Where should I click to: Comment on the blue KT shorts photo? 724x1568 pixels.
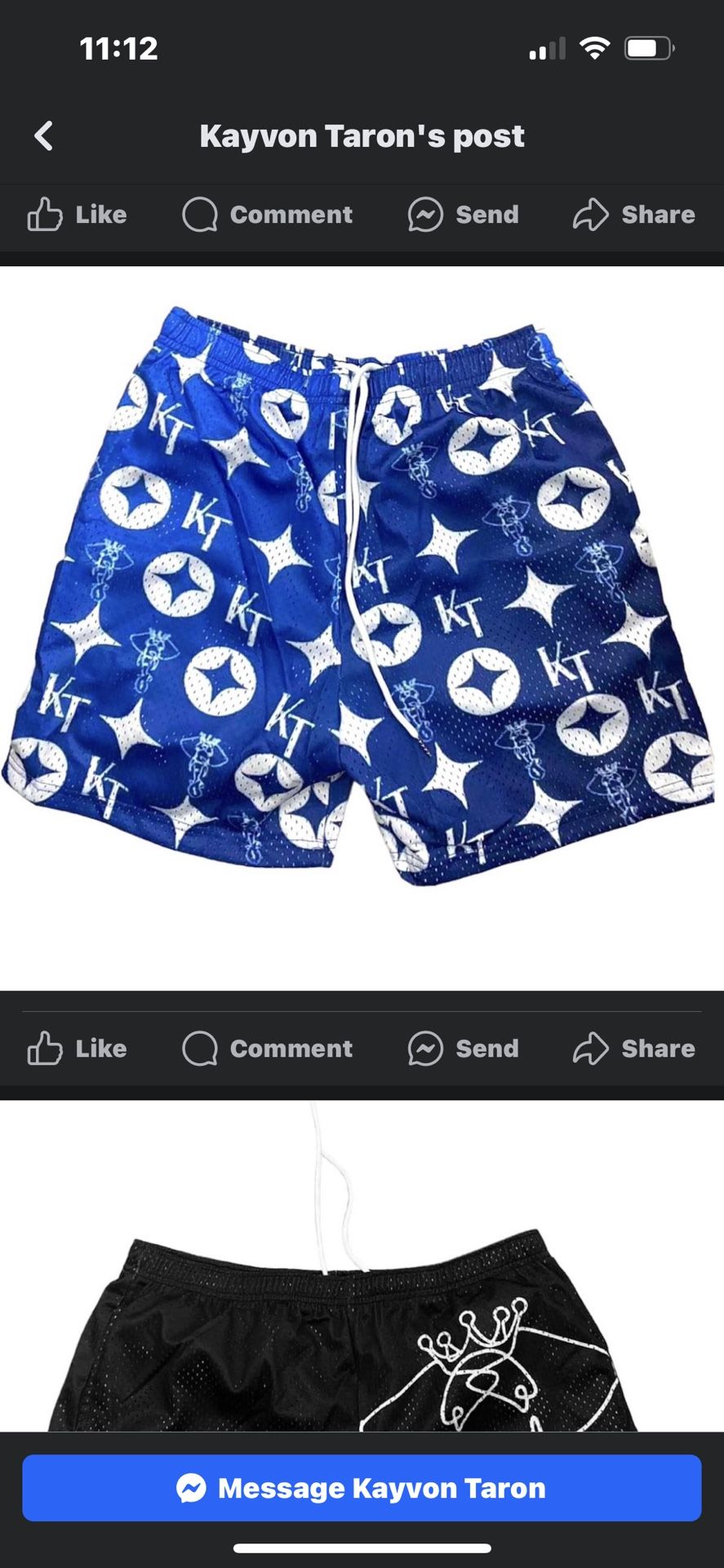point(268,1049)
